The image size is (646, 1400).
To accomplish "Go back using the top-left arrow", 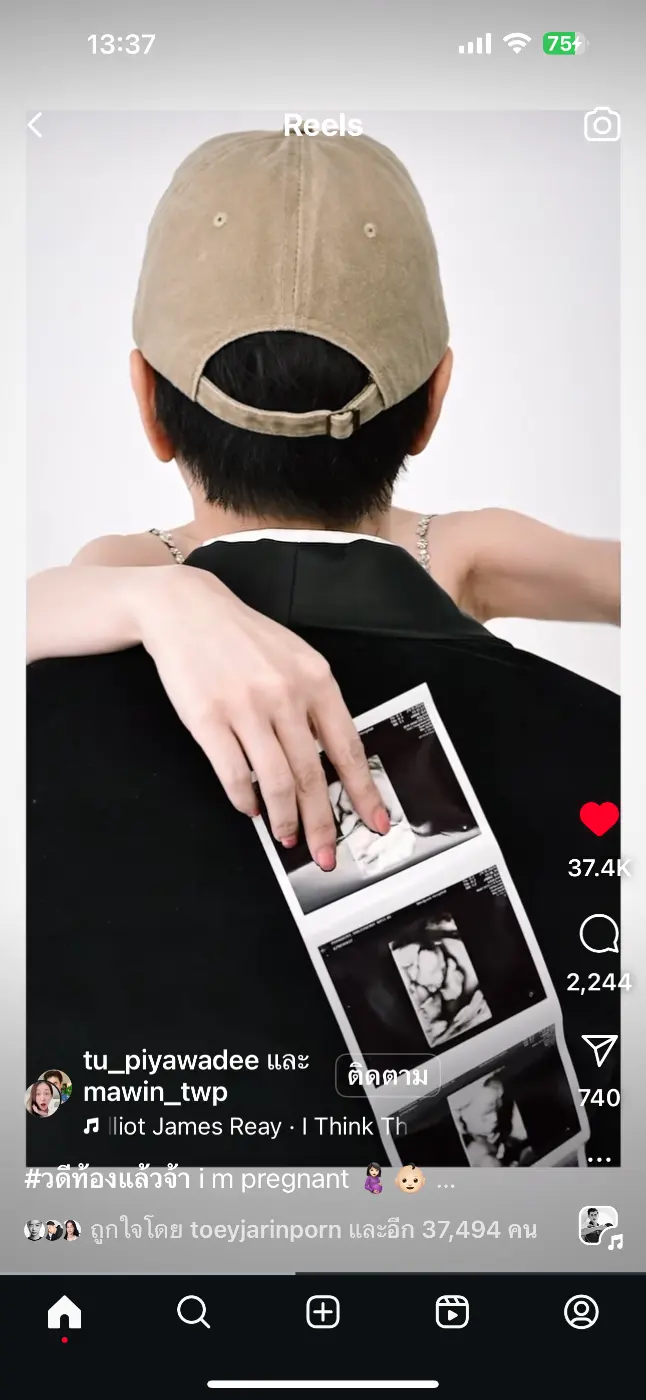I will click(35, 125).
